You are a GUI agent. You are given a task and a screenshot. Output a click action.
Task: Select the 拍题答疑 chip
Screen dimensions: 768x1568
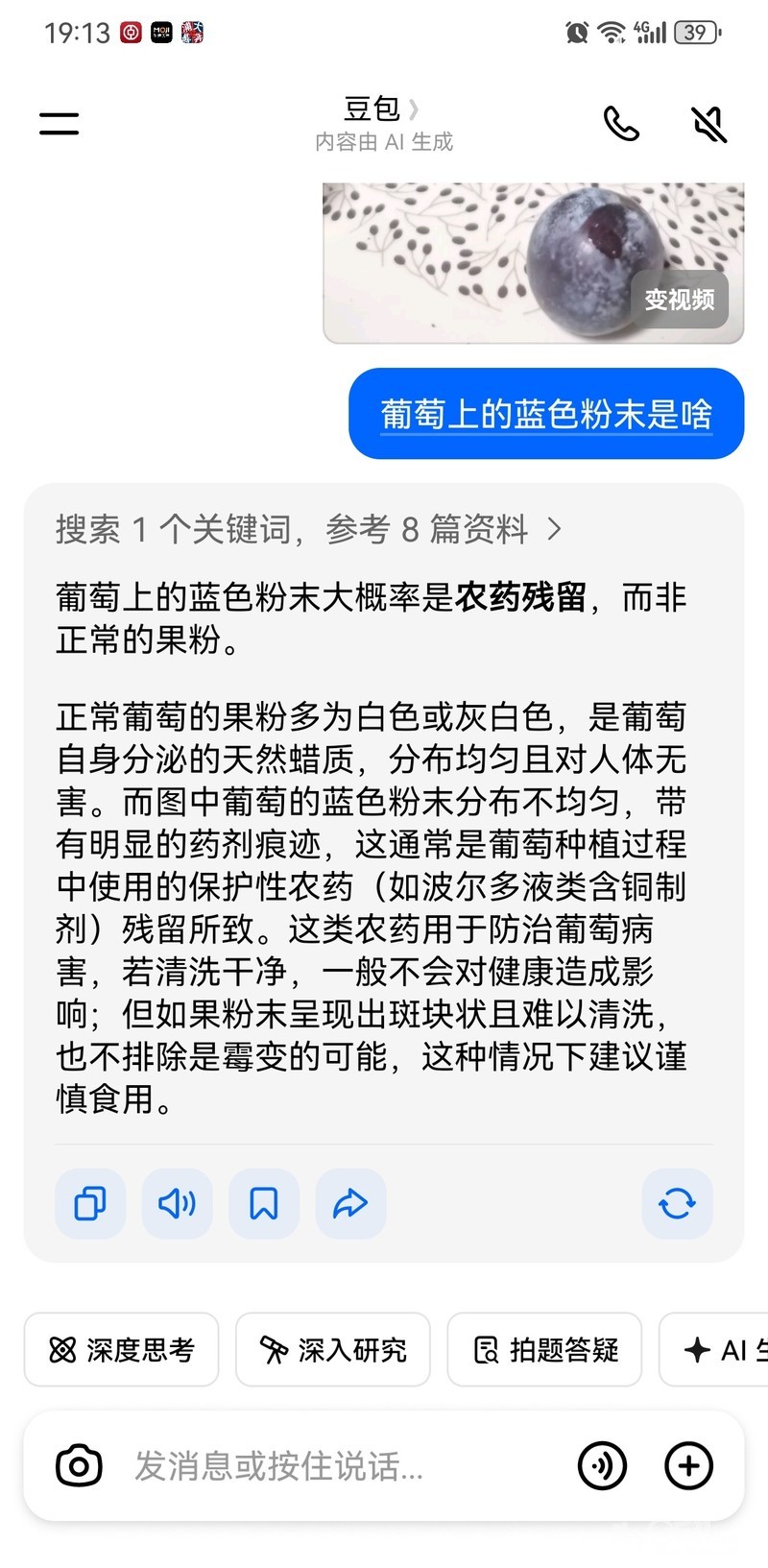coord(544,1350)
